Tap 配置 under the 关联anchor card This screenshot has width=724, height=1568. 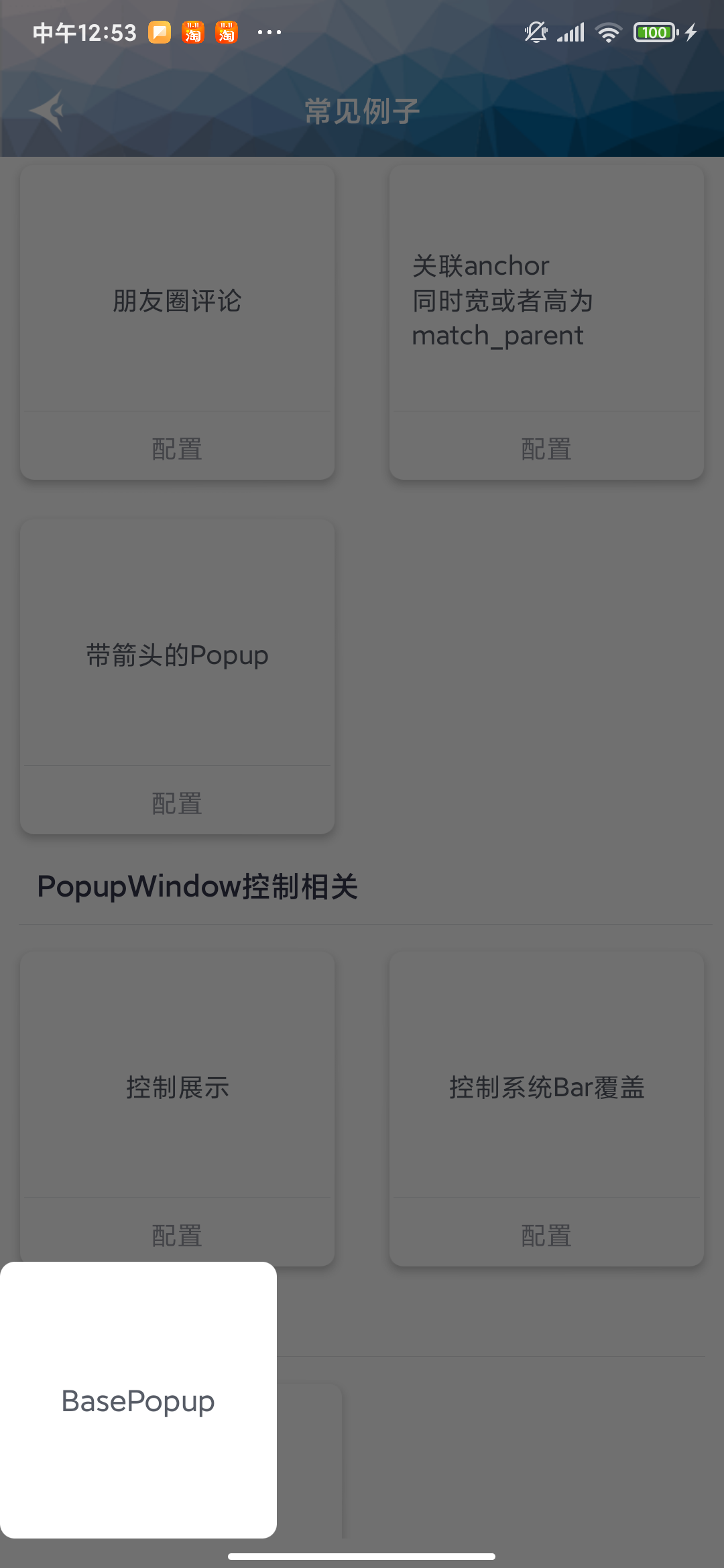[546, 448]
